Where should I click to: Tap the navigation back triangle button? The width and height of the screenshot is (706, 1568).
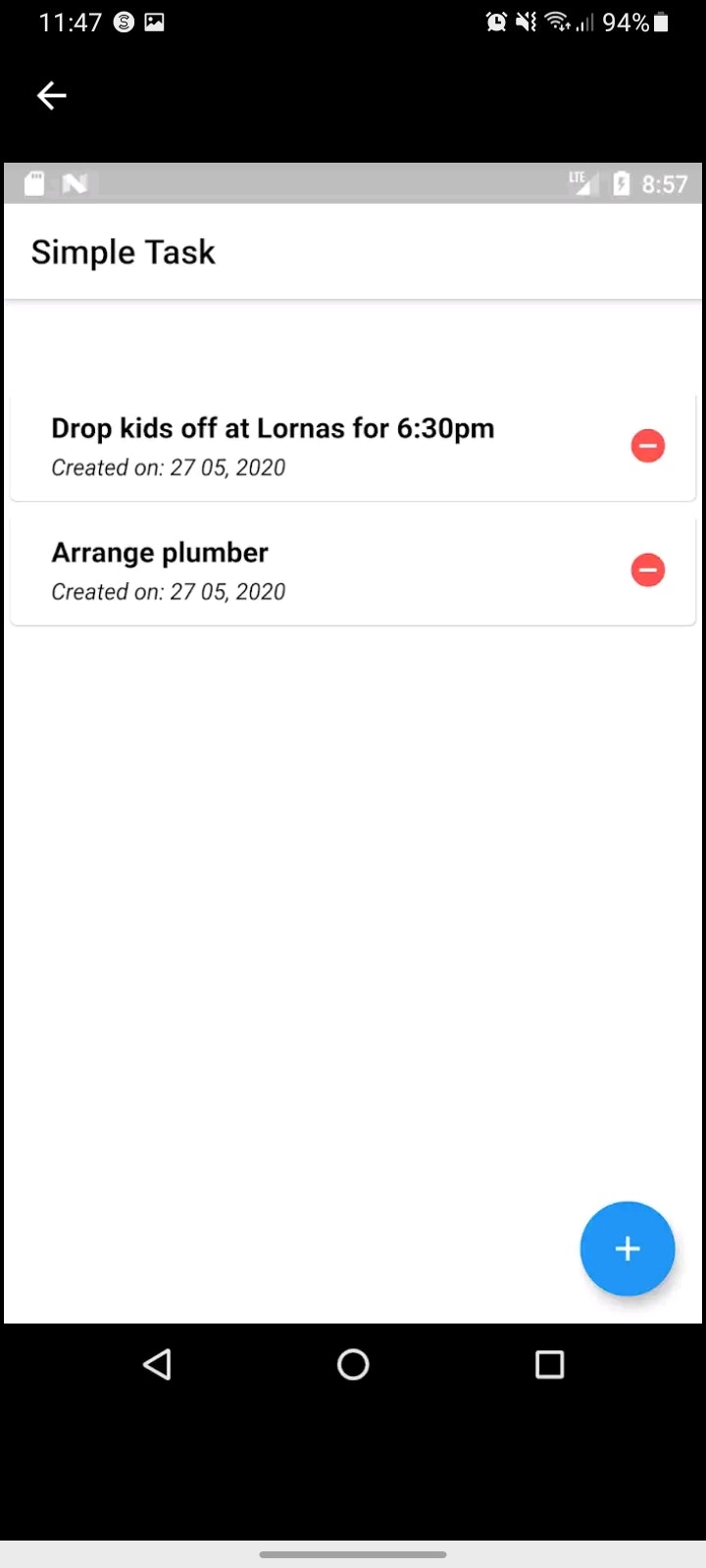[157, 1364]
